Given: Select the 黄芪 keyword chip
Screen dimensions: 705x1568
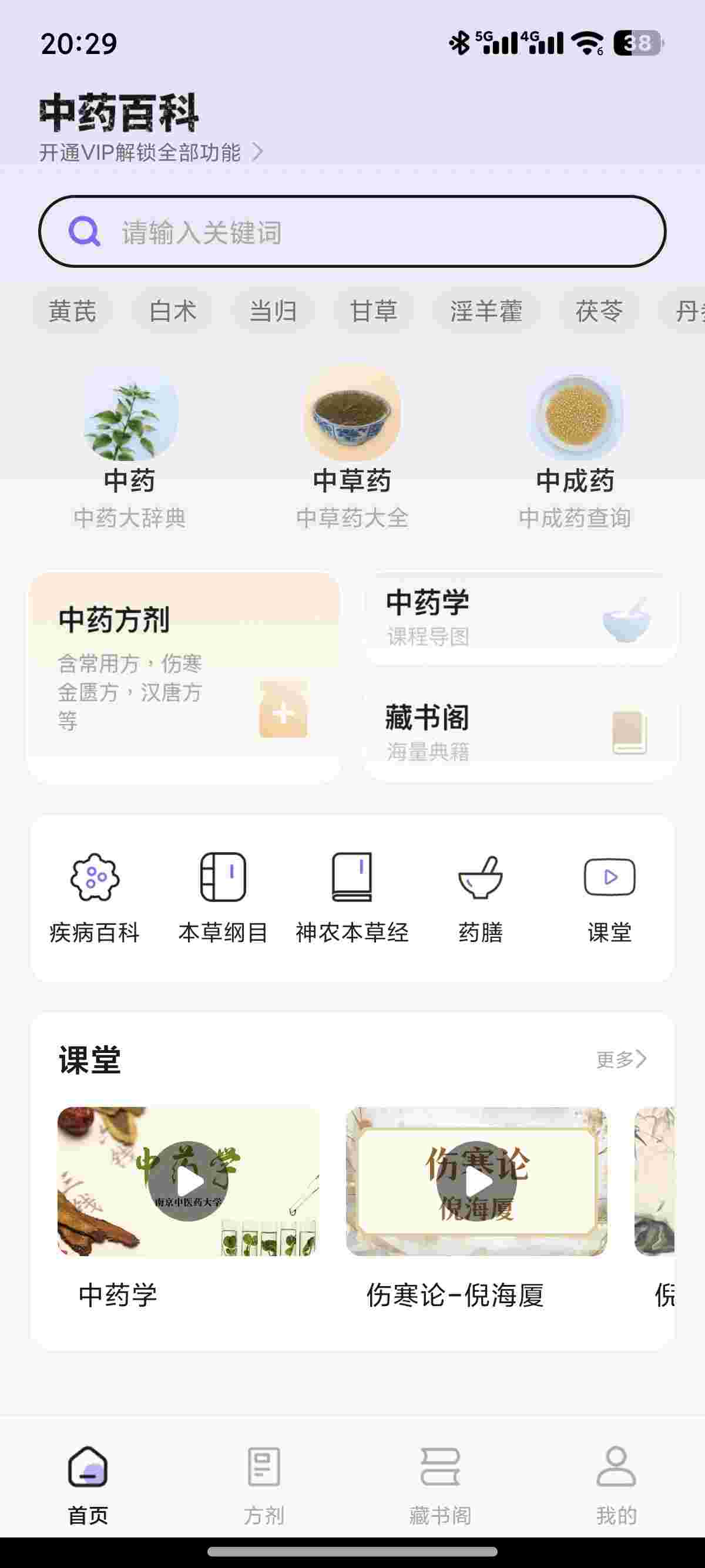Looking at the screenshot, I should 72,312.
